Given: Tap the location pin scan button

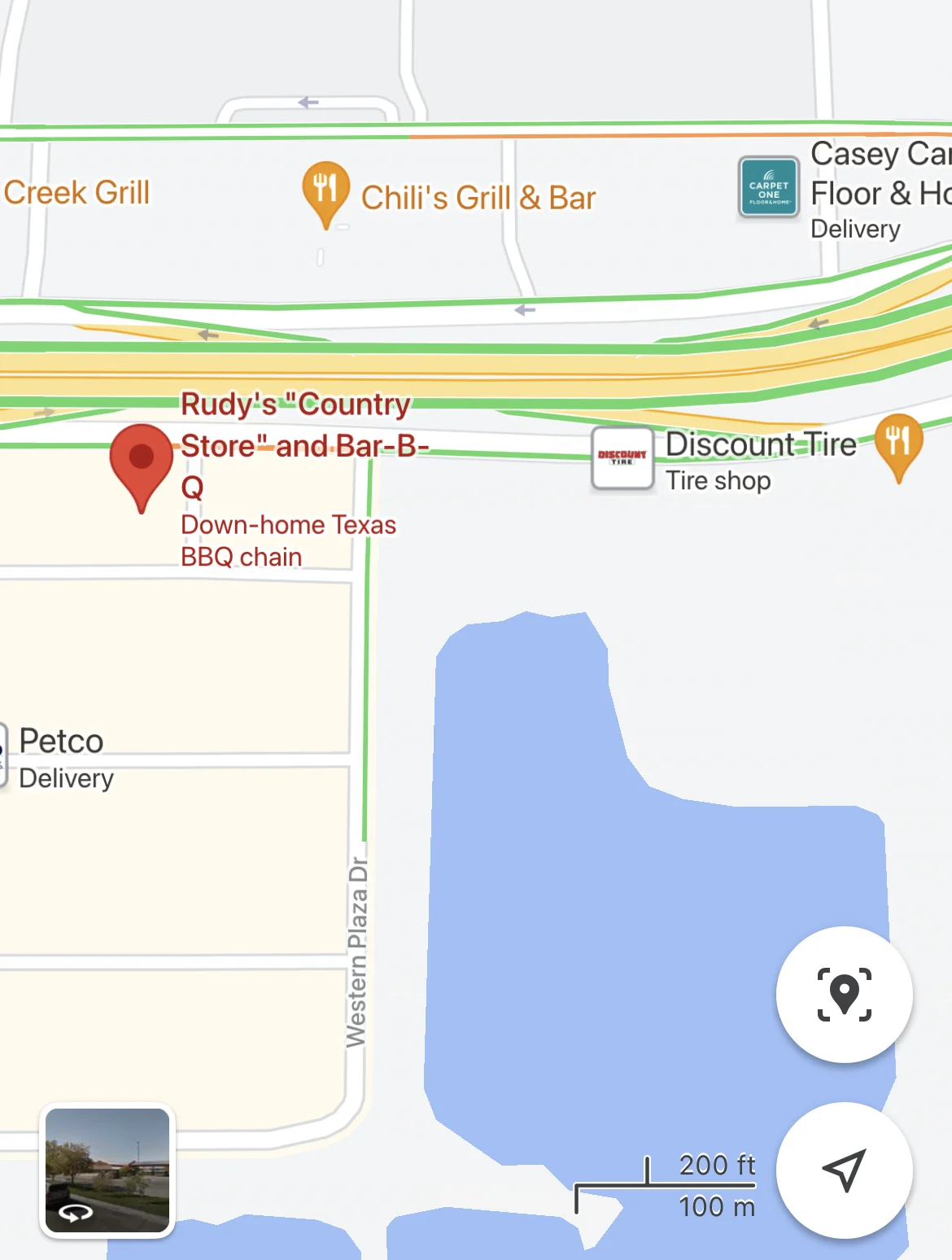Looking at the screenshot, I should [844, 994].
